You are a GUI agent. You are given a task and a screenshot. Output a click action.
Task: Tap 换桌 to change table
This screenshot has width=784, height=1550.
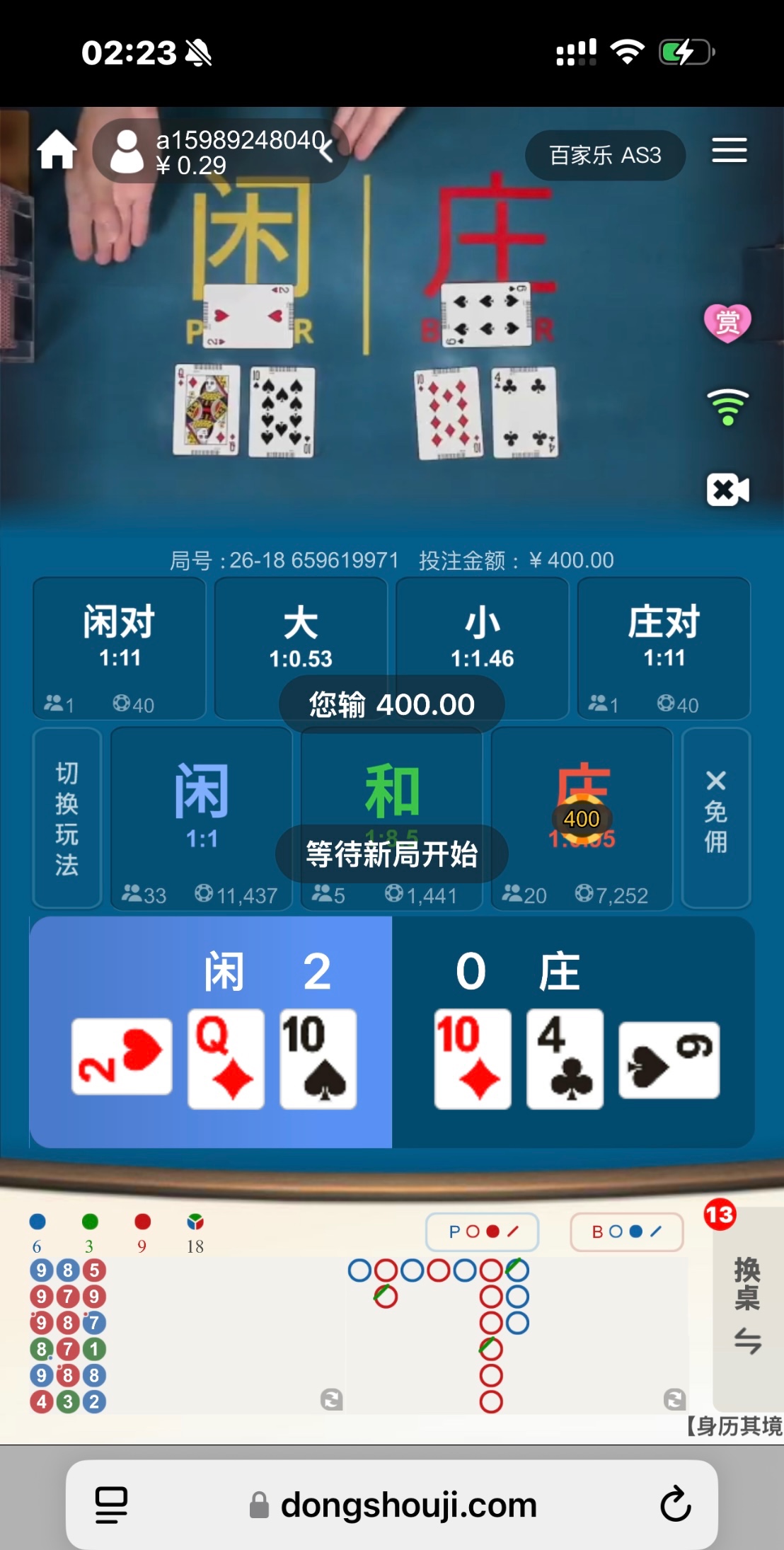[x=747, y=1304]
